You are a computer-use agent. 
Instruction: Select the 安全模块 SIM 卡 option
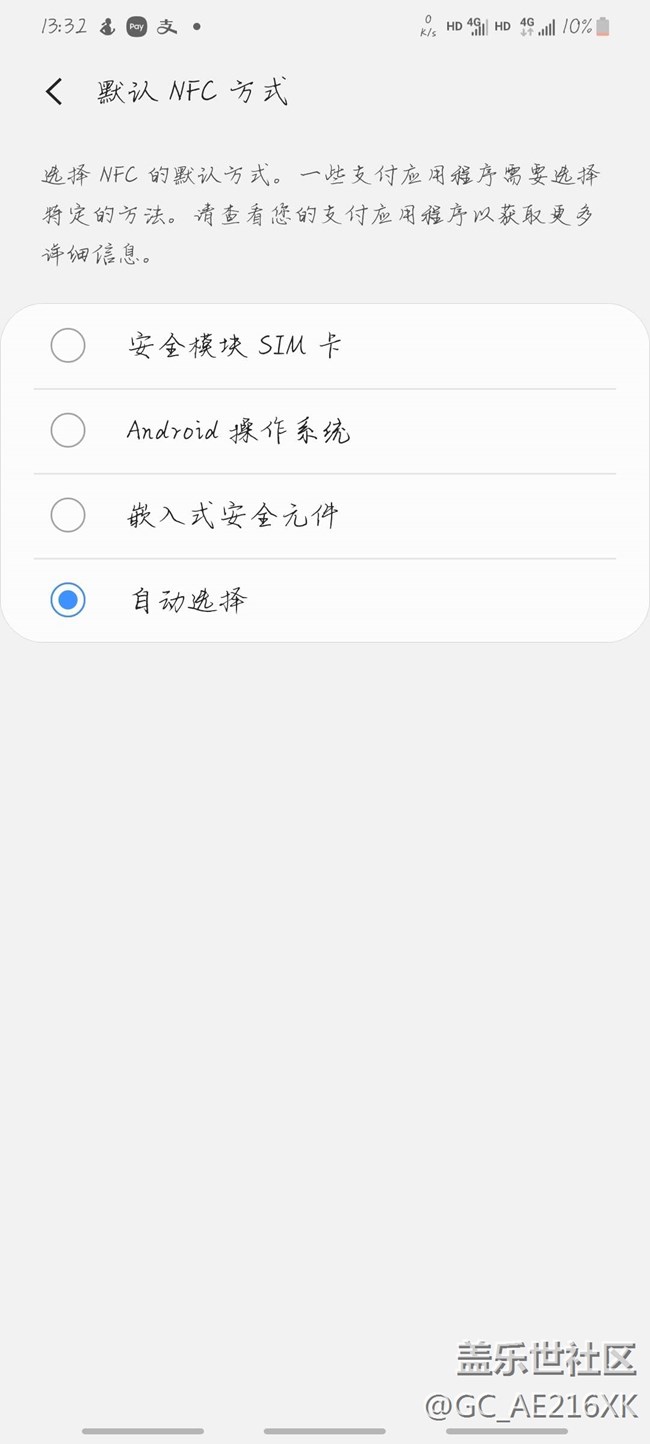[x=68, y=346]
